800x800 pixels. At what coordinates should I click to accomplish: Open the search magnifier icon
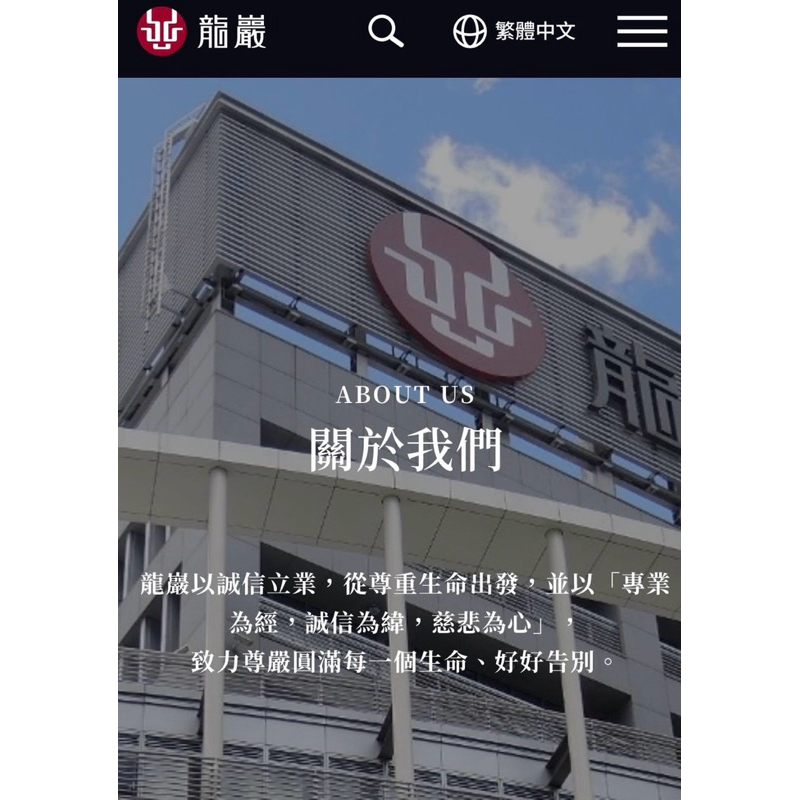(386, 32)
